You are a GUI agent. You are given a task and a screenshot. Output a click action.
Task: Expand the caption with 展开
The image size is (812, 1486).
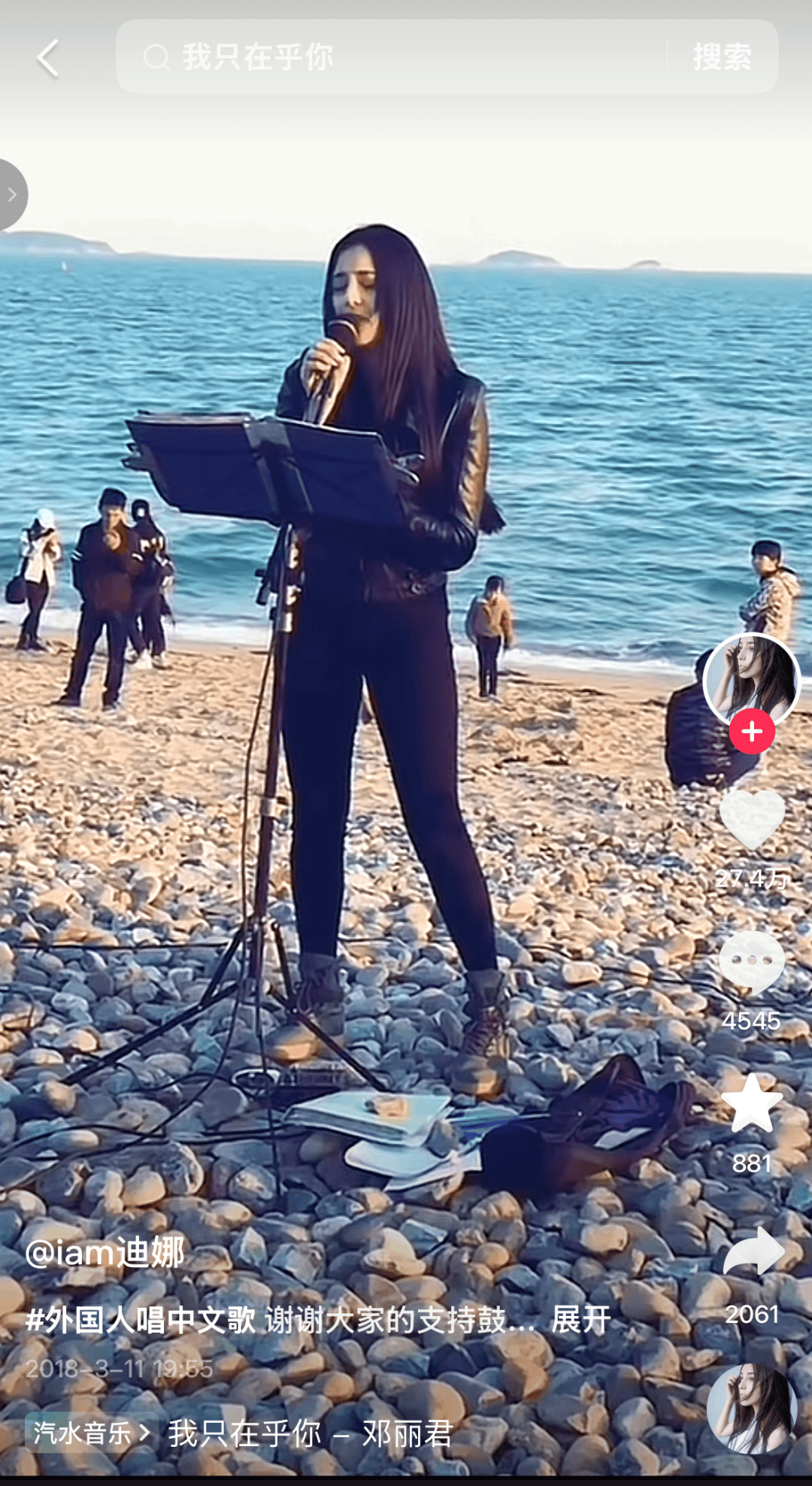click(580, 1320)
